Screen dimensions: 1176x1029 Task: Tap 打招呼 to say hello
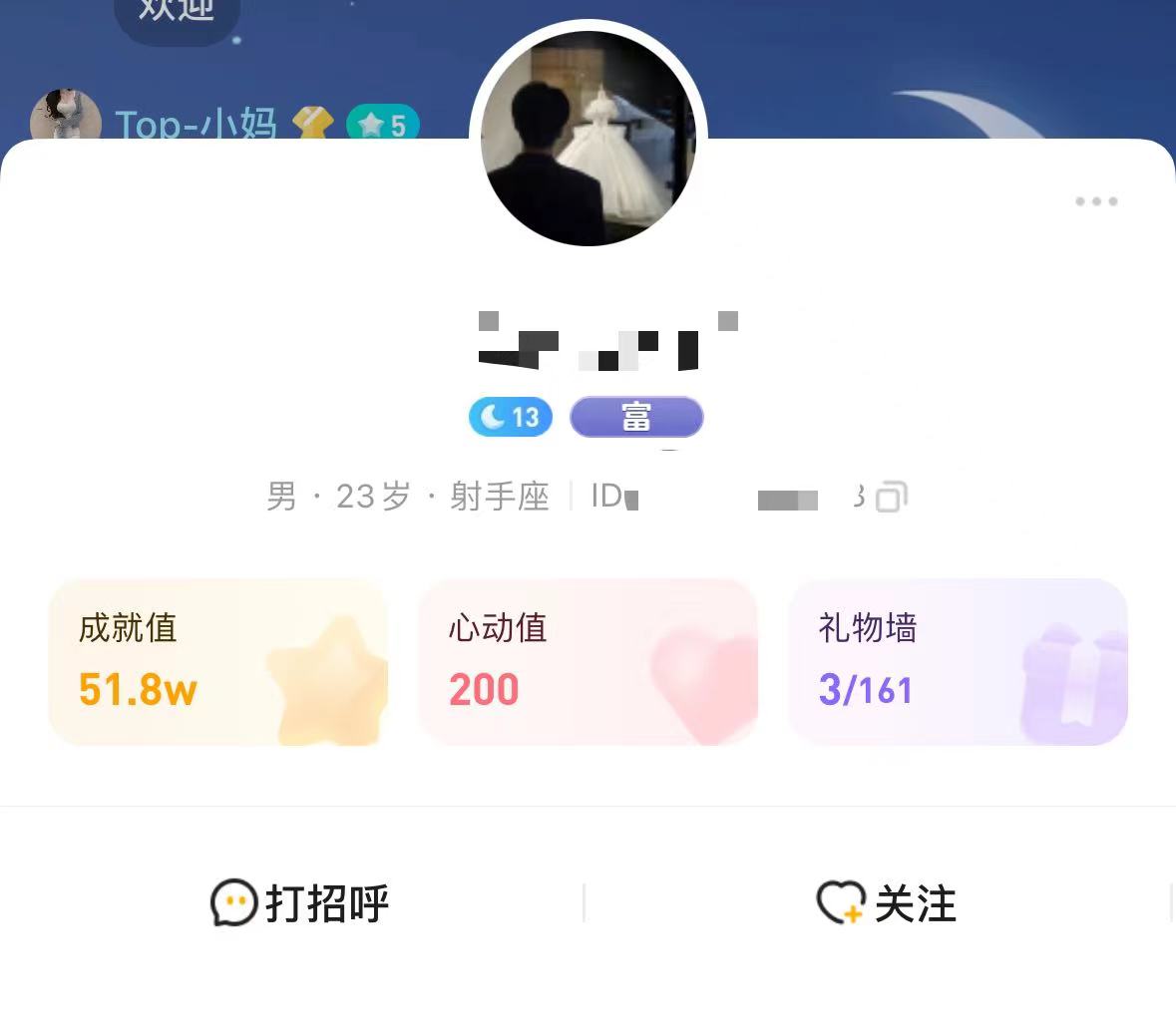pyautogui.click(x=299, y=903)
